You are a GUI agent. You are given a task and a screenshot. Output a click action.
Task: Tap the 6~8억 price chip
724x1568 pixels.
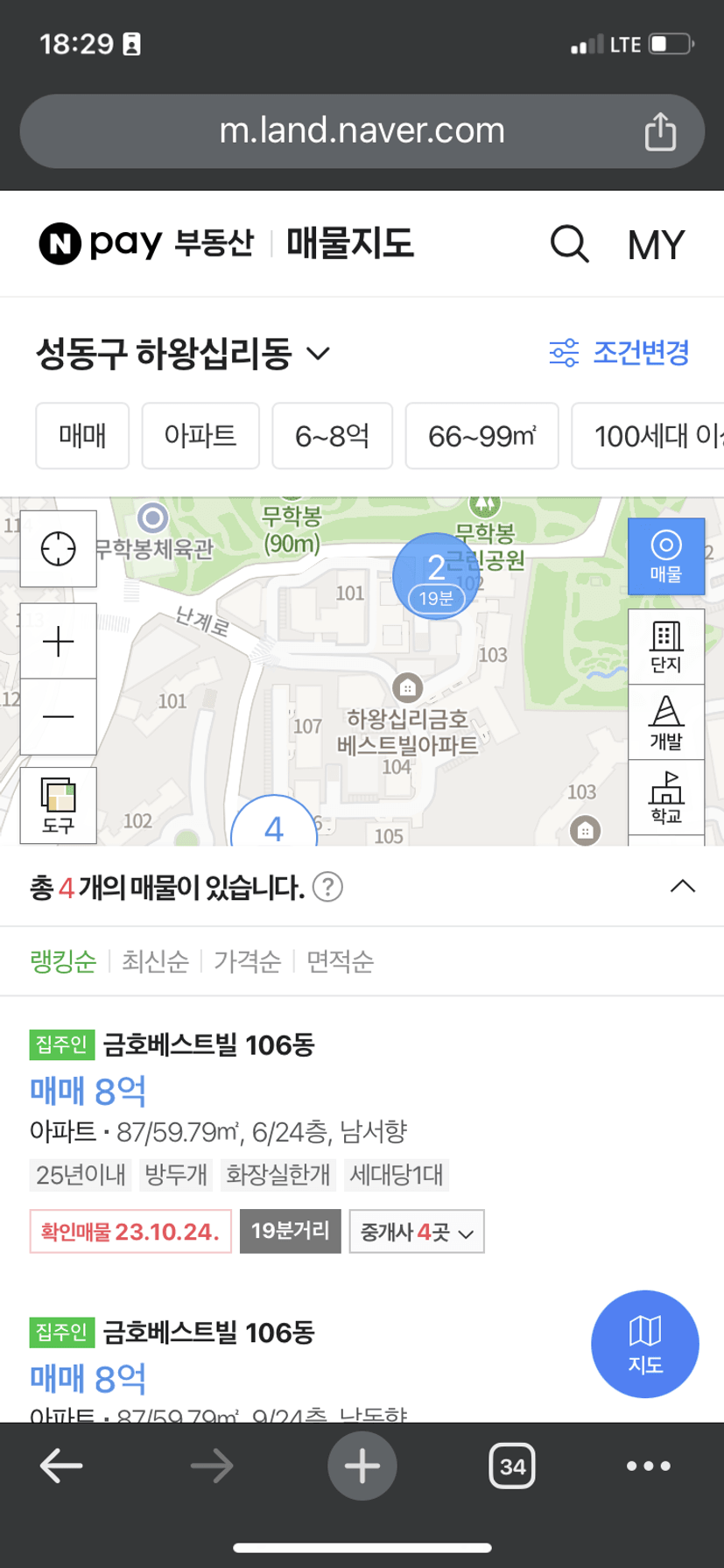click(x=332, y=436)
